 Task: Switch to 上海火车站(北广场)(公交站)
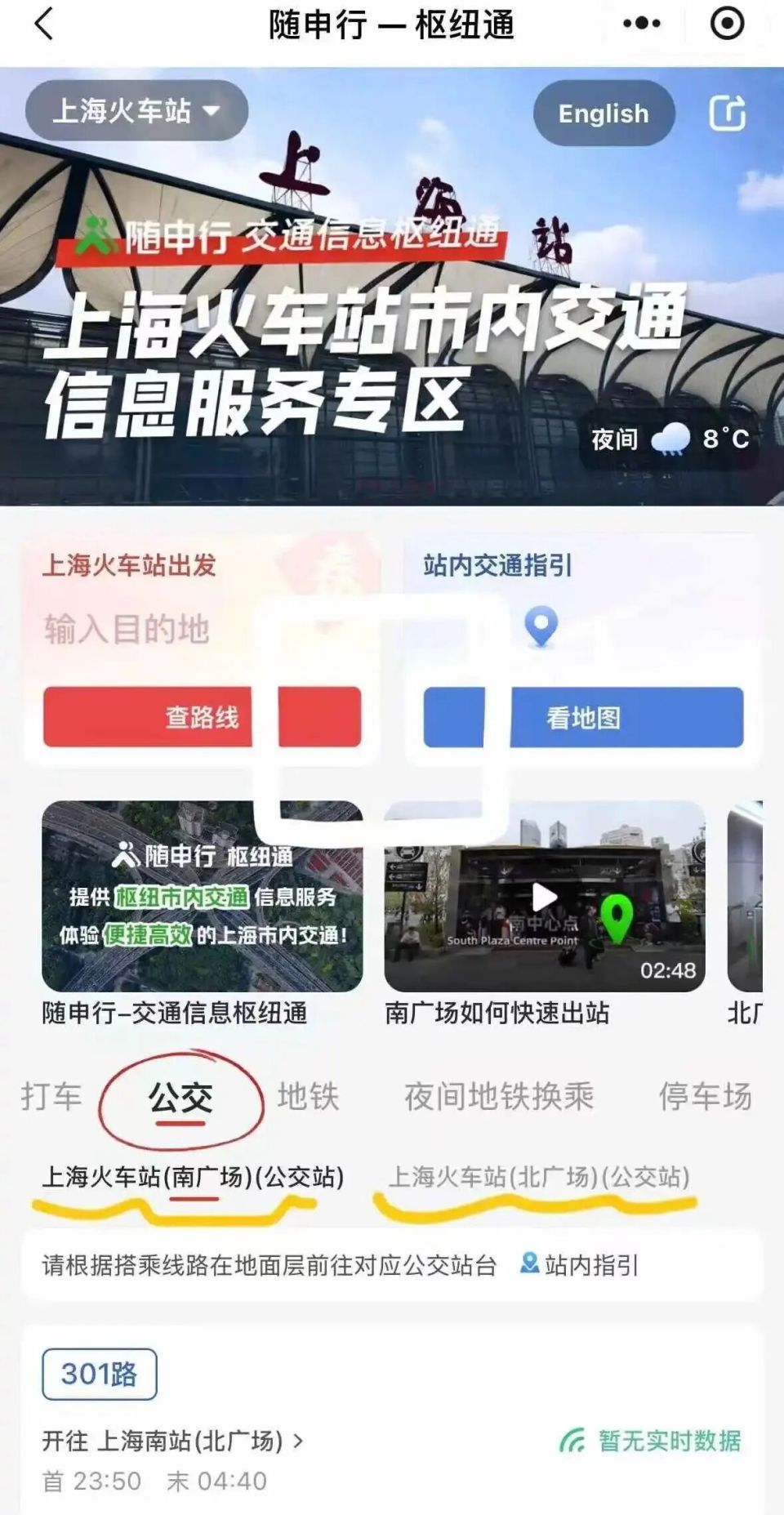point(541,1177)
